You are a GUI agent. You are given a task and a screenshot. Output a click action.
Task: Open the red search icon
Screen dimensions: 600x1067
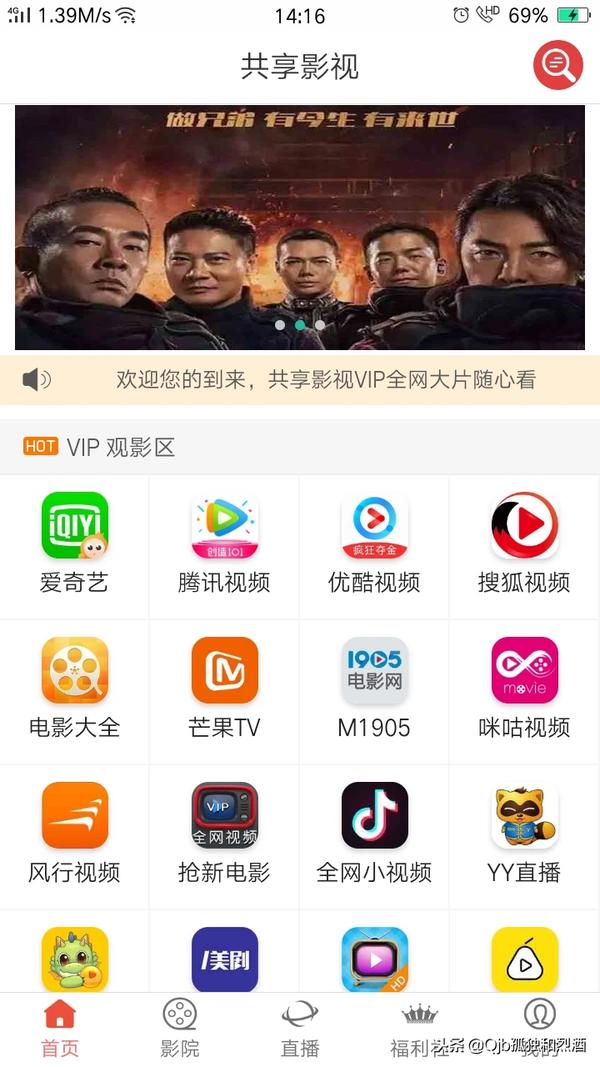[x=558, y=65]
